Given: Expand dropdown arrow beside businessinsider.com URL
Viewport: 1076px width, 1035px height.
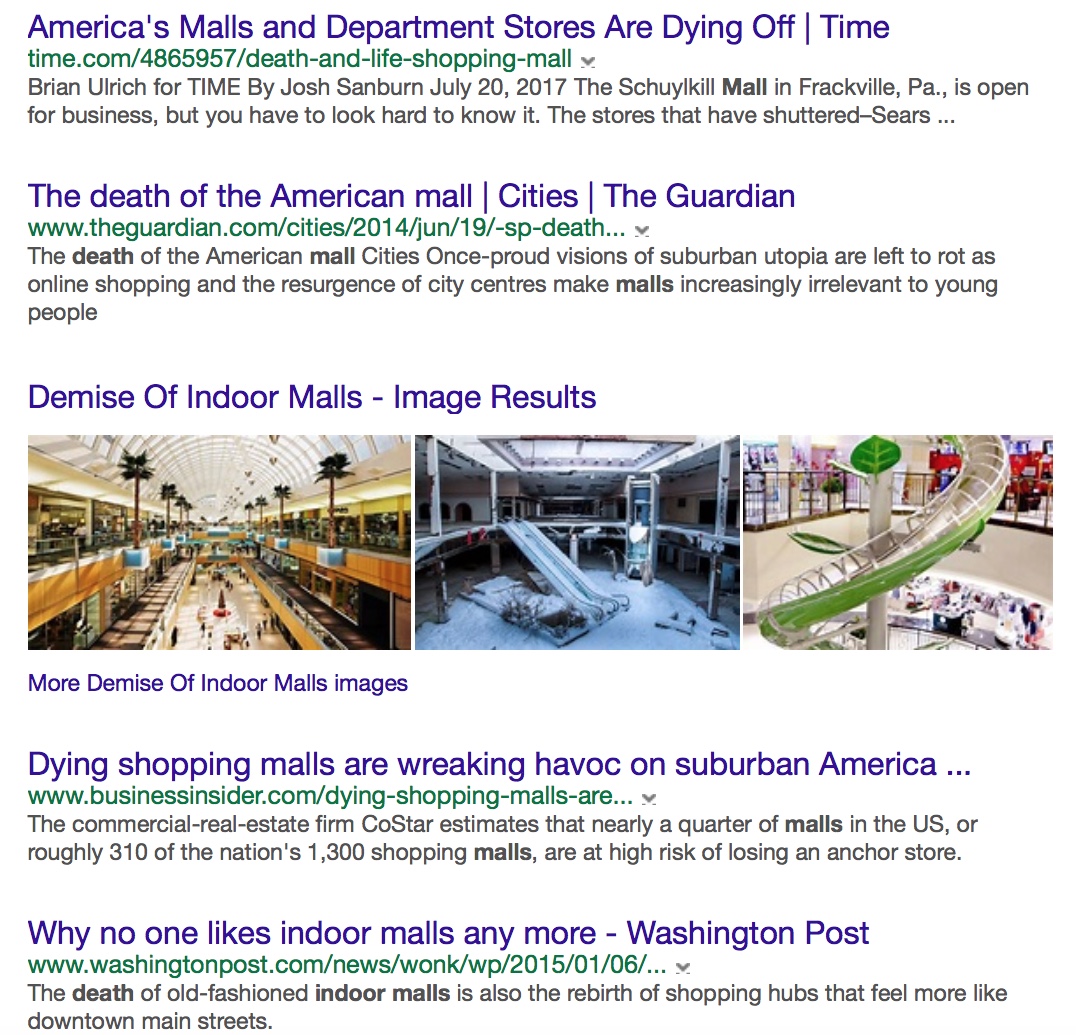Looking at the screenshot, I should click(649, 799).
